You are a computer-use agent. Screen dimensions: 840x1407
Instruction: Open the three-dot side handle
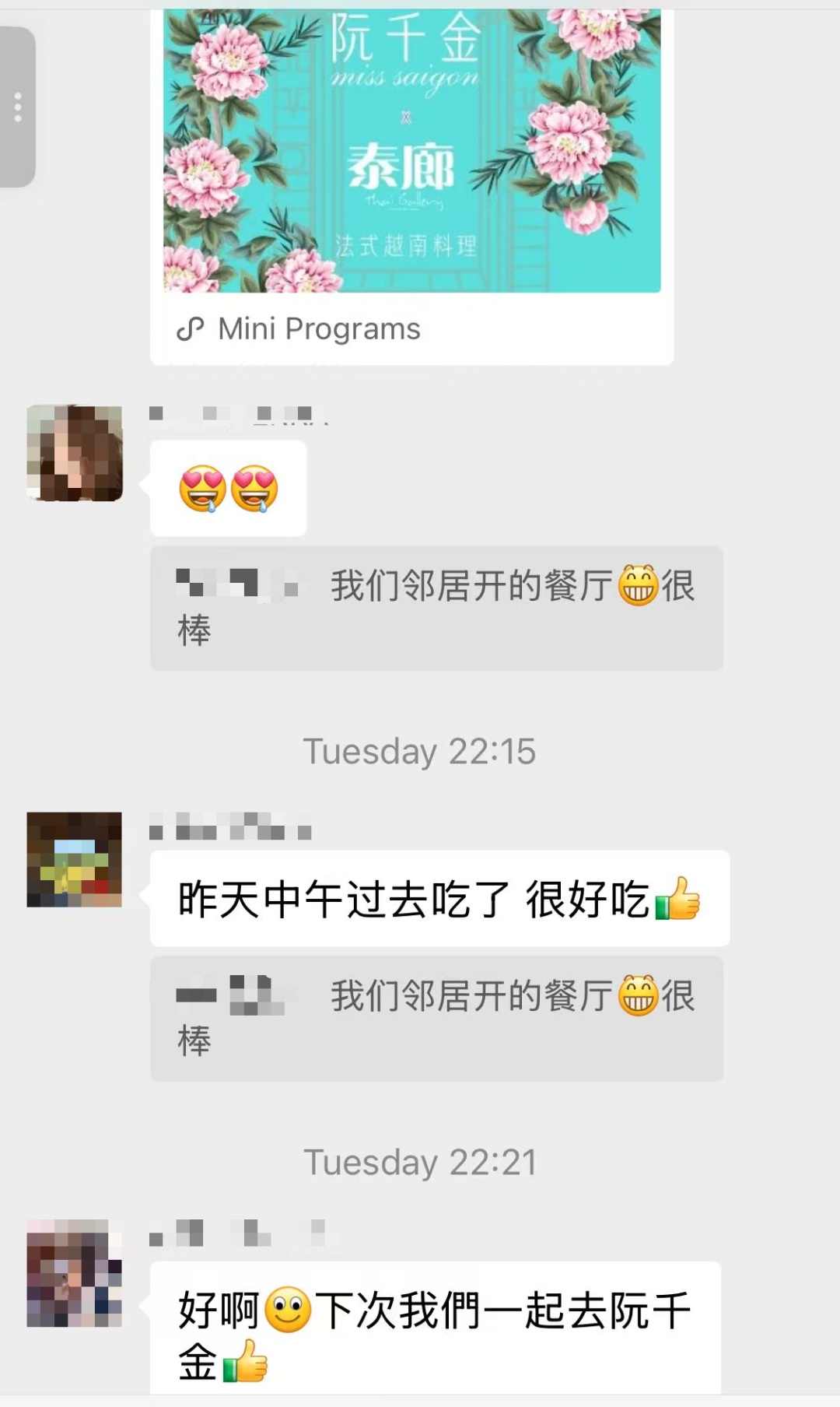[x=17, y=107]
